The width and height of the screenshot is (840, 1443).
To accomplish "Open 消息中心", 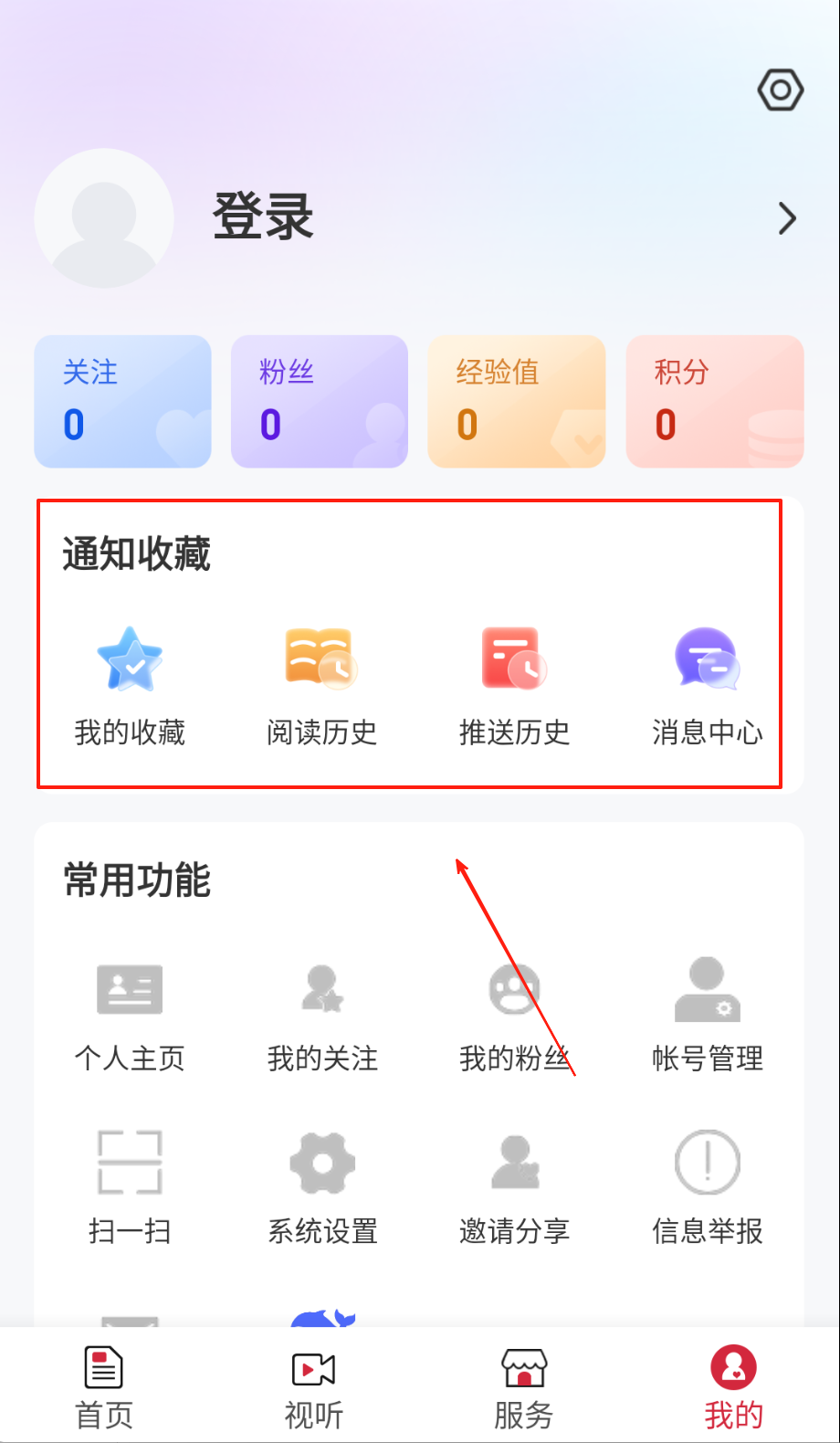I will coord(707,687).
